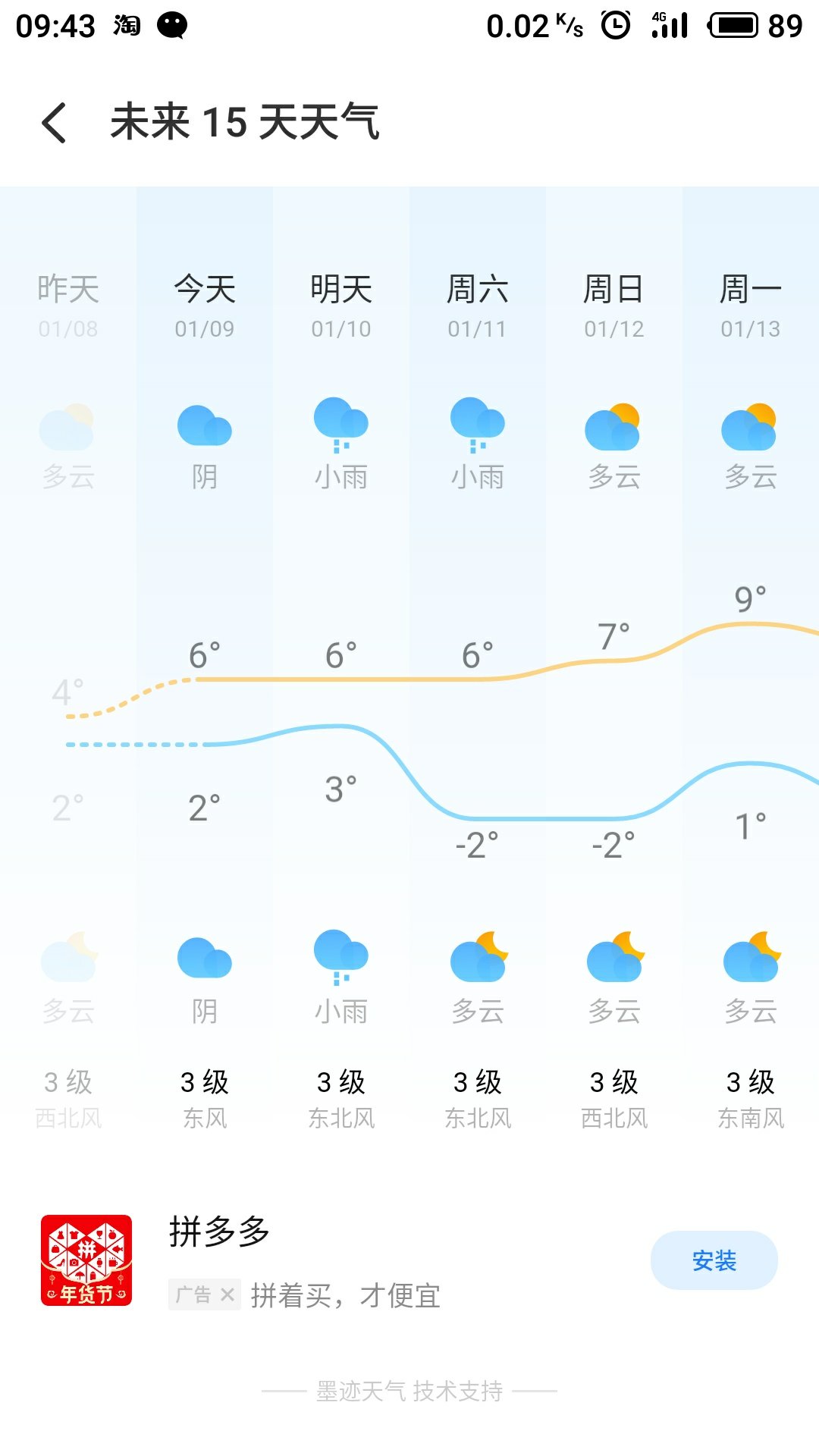Open the 拼多多 app ad icon
The width and height of the screenshot is (819, 1456).
point(86,1260)
